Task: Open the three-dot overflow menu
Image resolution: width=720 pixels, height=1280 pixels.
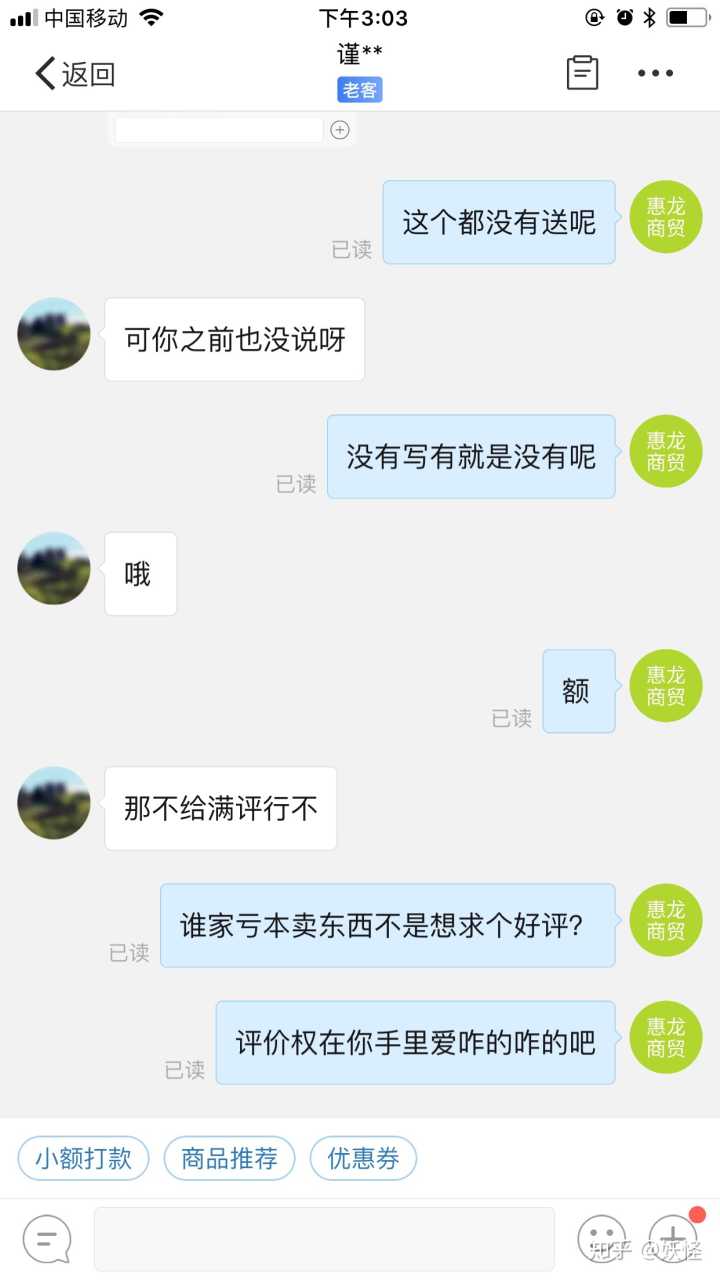Action: pyautogui.click(x=655, y=73)
